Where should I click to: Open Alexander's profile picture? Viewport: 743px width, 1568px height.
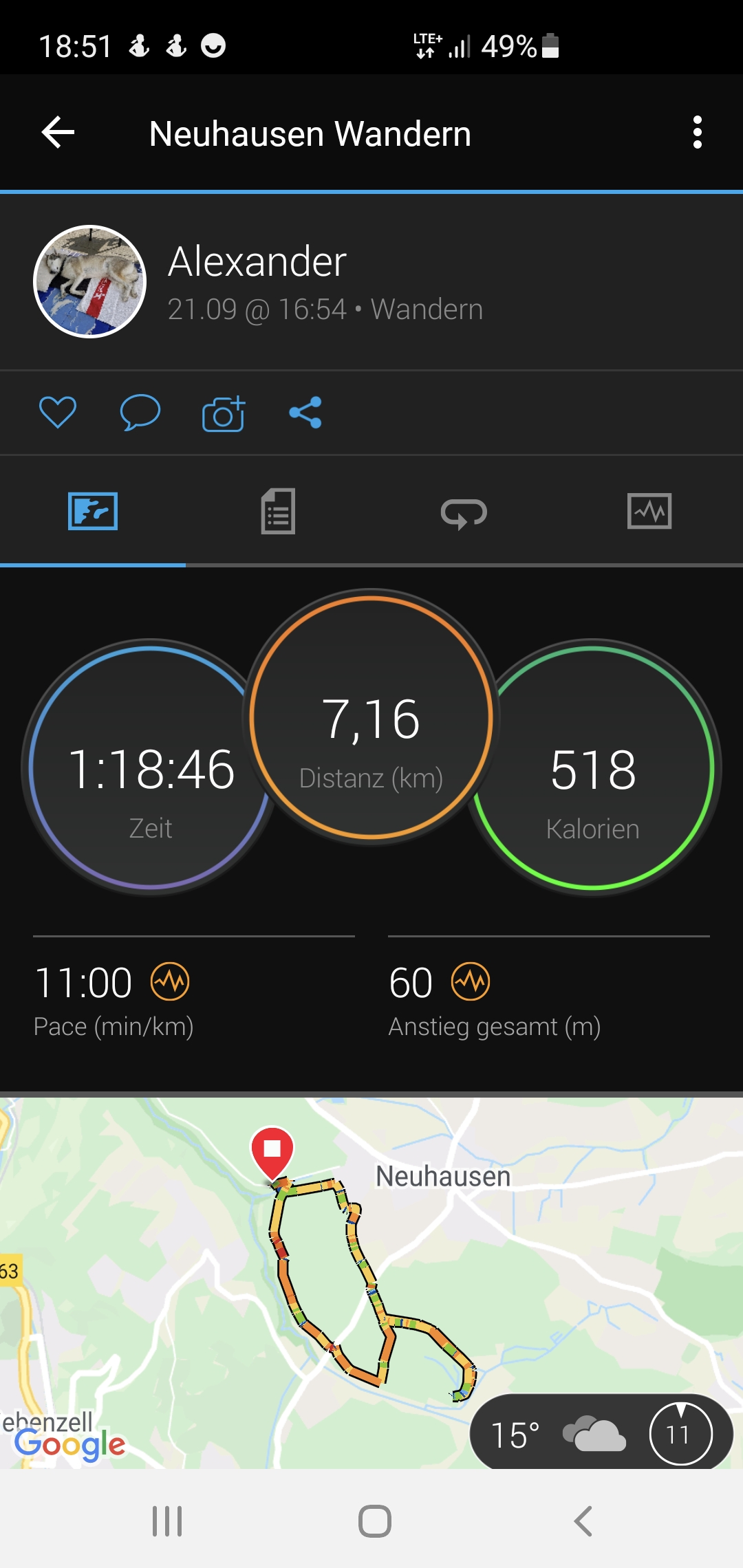click(90, 281)
